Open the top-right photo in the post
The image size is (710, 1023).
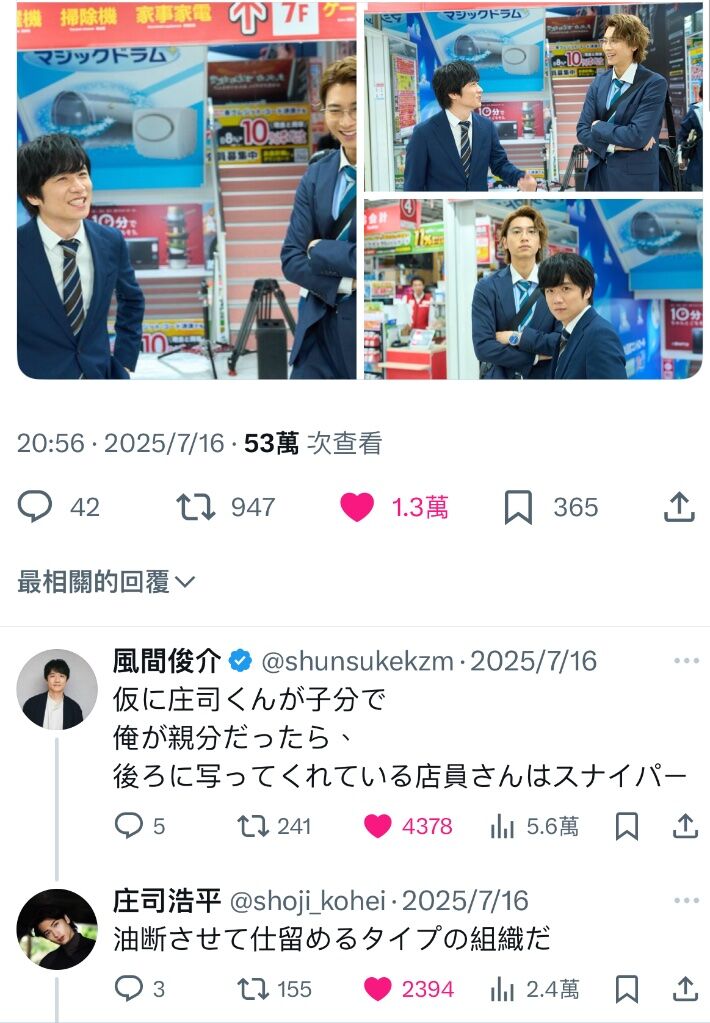[533, 96]
